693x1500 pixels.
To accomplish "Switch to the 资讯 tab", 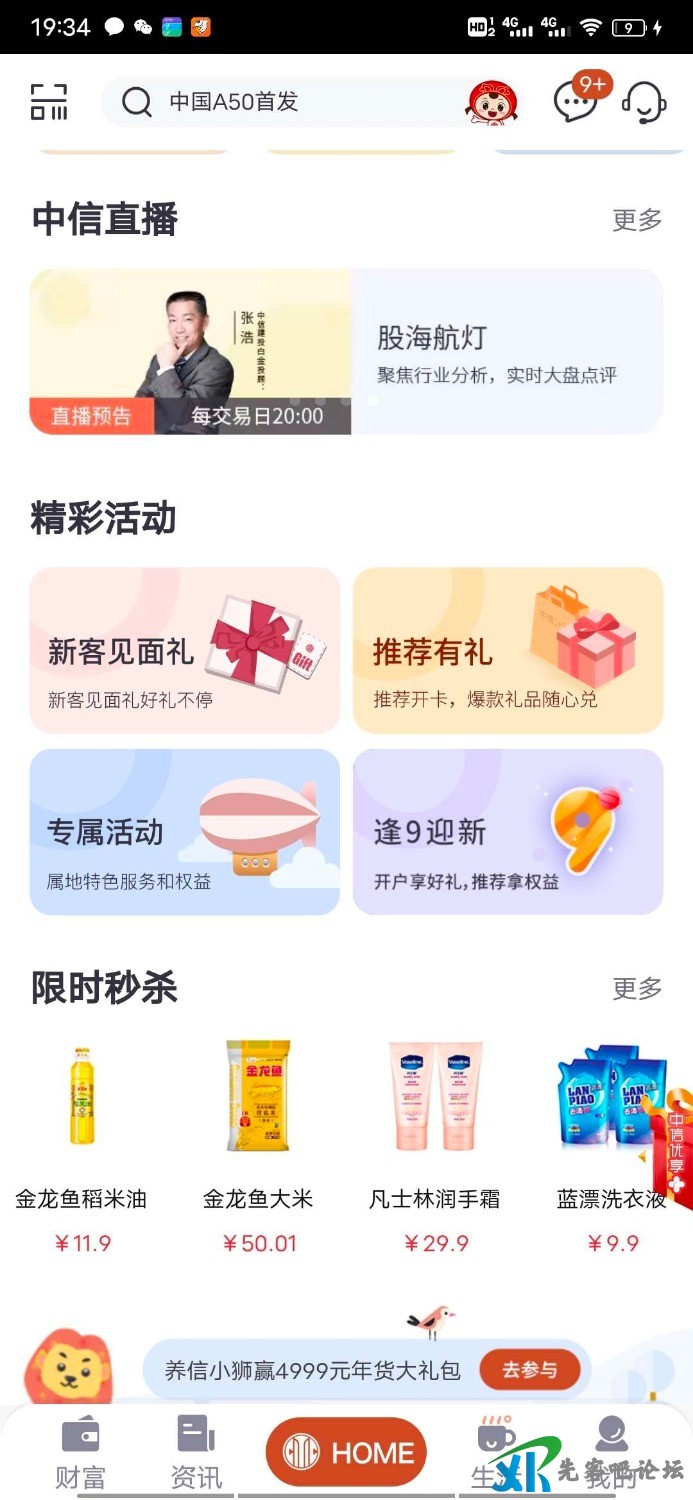I will coord(196,1453).
